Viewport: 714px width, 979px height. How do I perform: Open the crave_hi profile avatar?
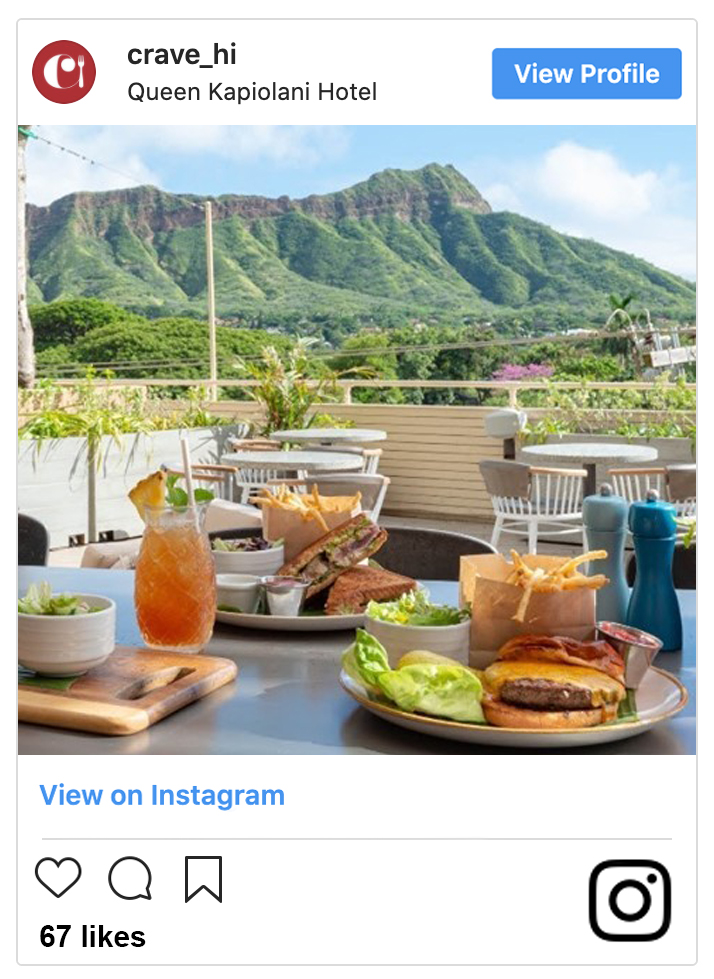coord(64,72)
